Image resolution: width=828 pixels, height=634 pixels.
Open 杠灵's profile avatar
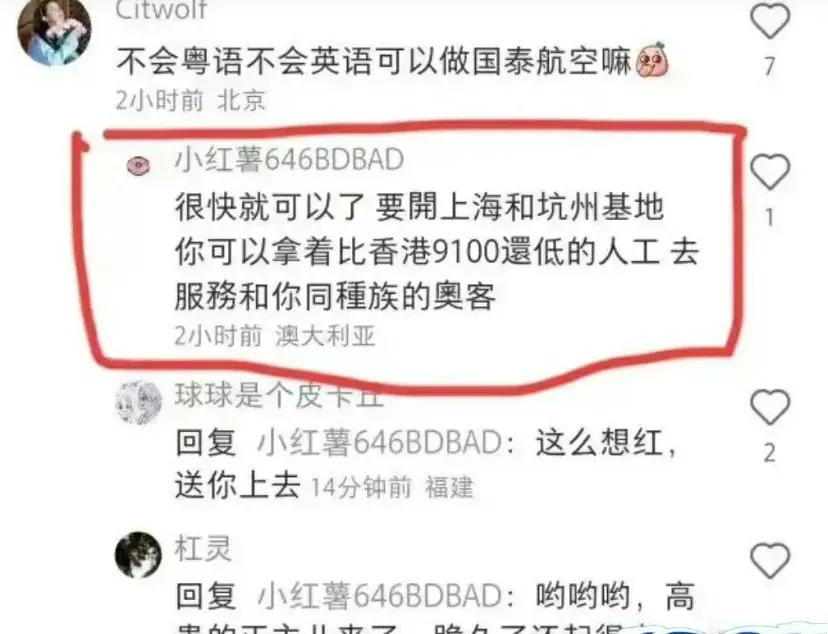tap(138, 554)
